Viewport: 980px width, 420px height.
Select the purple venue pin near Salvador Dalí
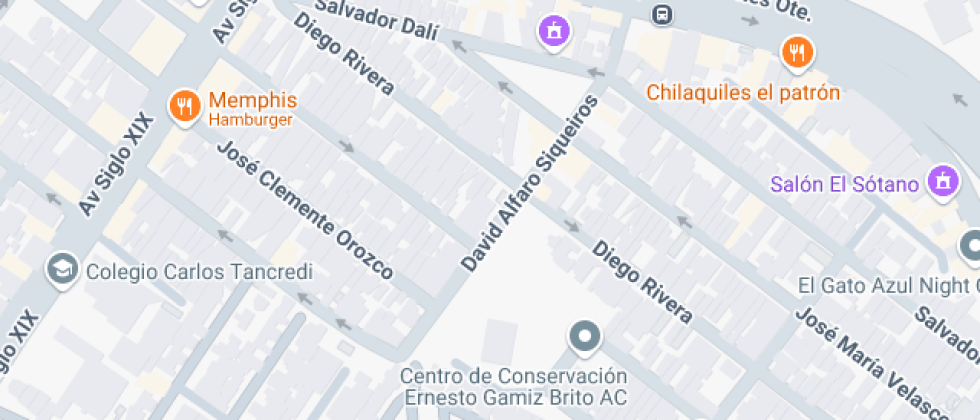coord(554,31)
